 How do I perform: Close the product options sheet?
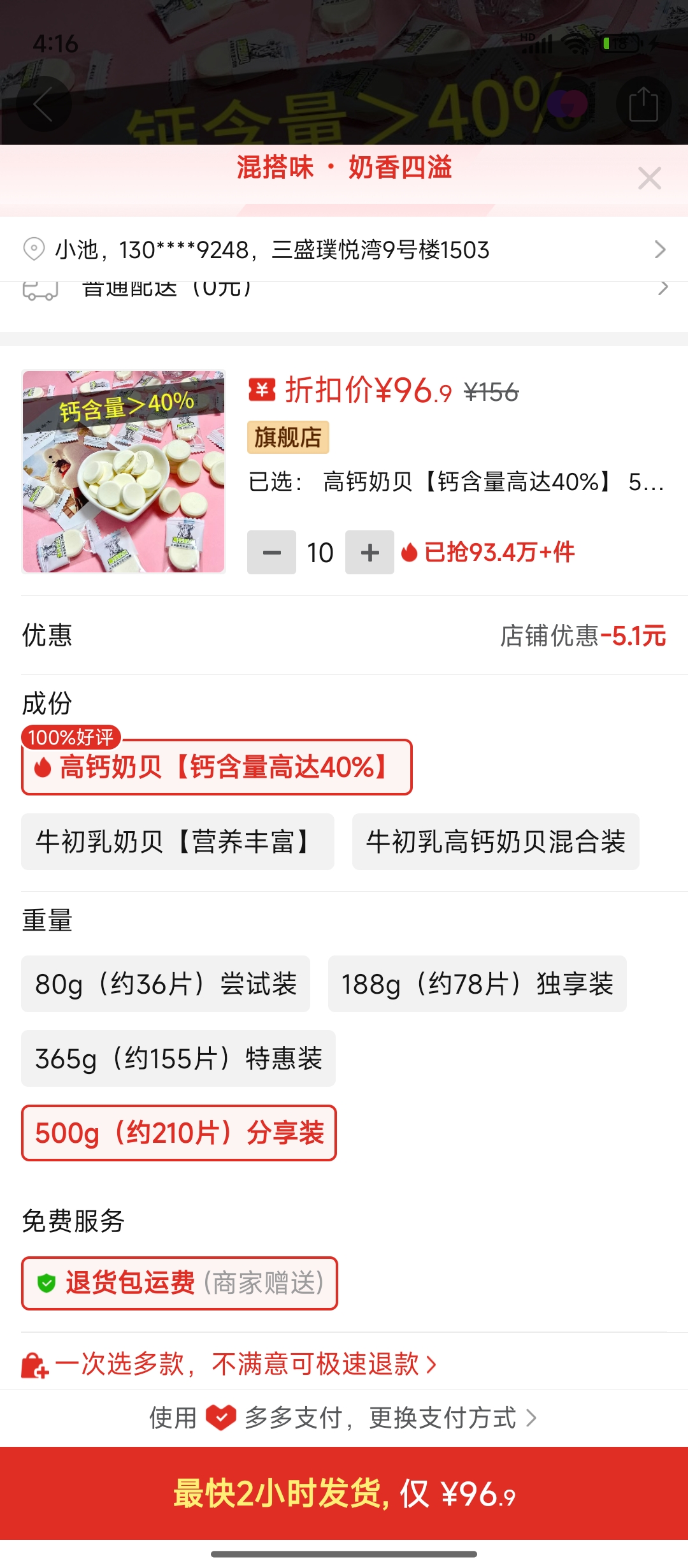(649, 178)
